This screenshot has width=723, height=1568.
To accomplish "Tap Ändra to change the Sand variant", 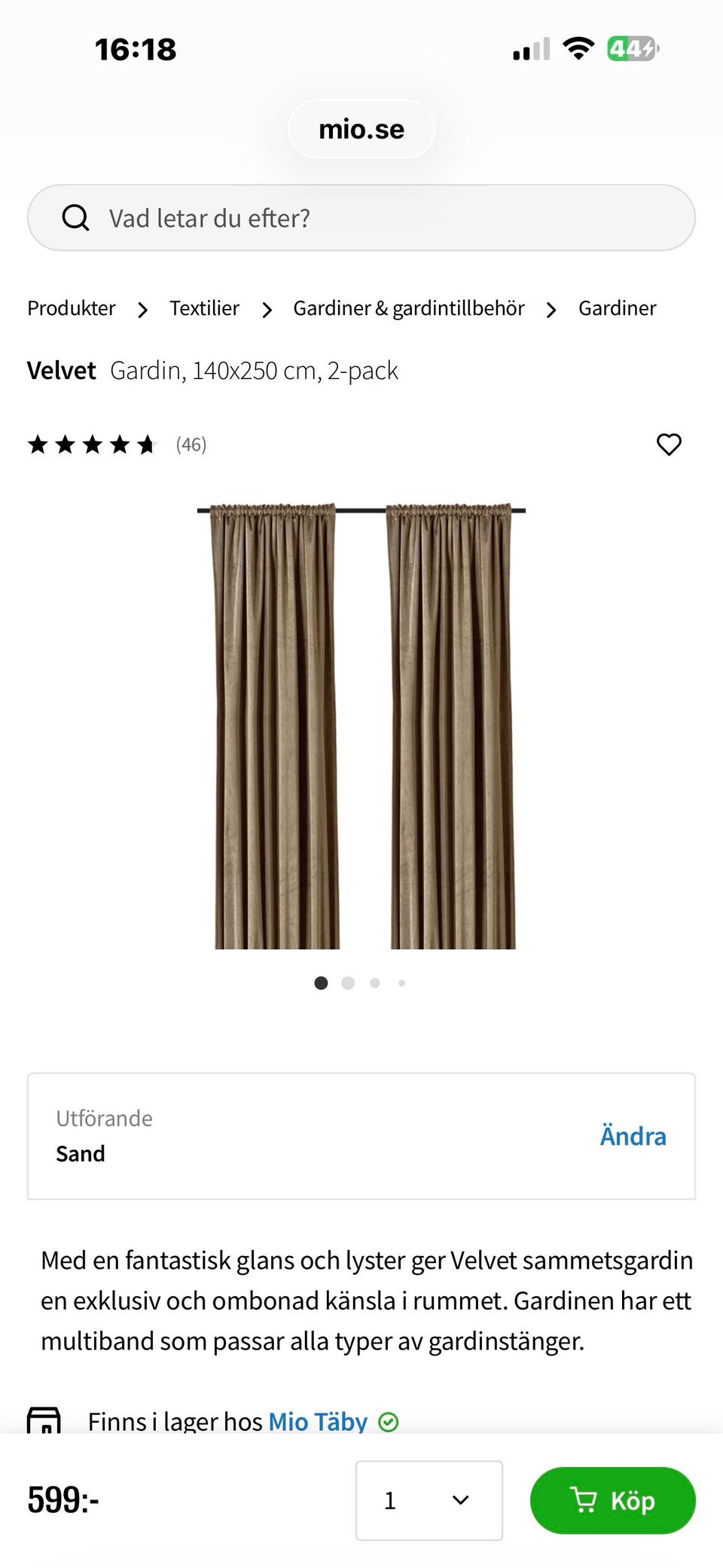I will pyautogui.click(x=633, y=1136).
